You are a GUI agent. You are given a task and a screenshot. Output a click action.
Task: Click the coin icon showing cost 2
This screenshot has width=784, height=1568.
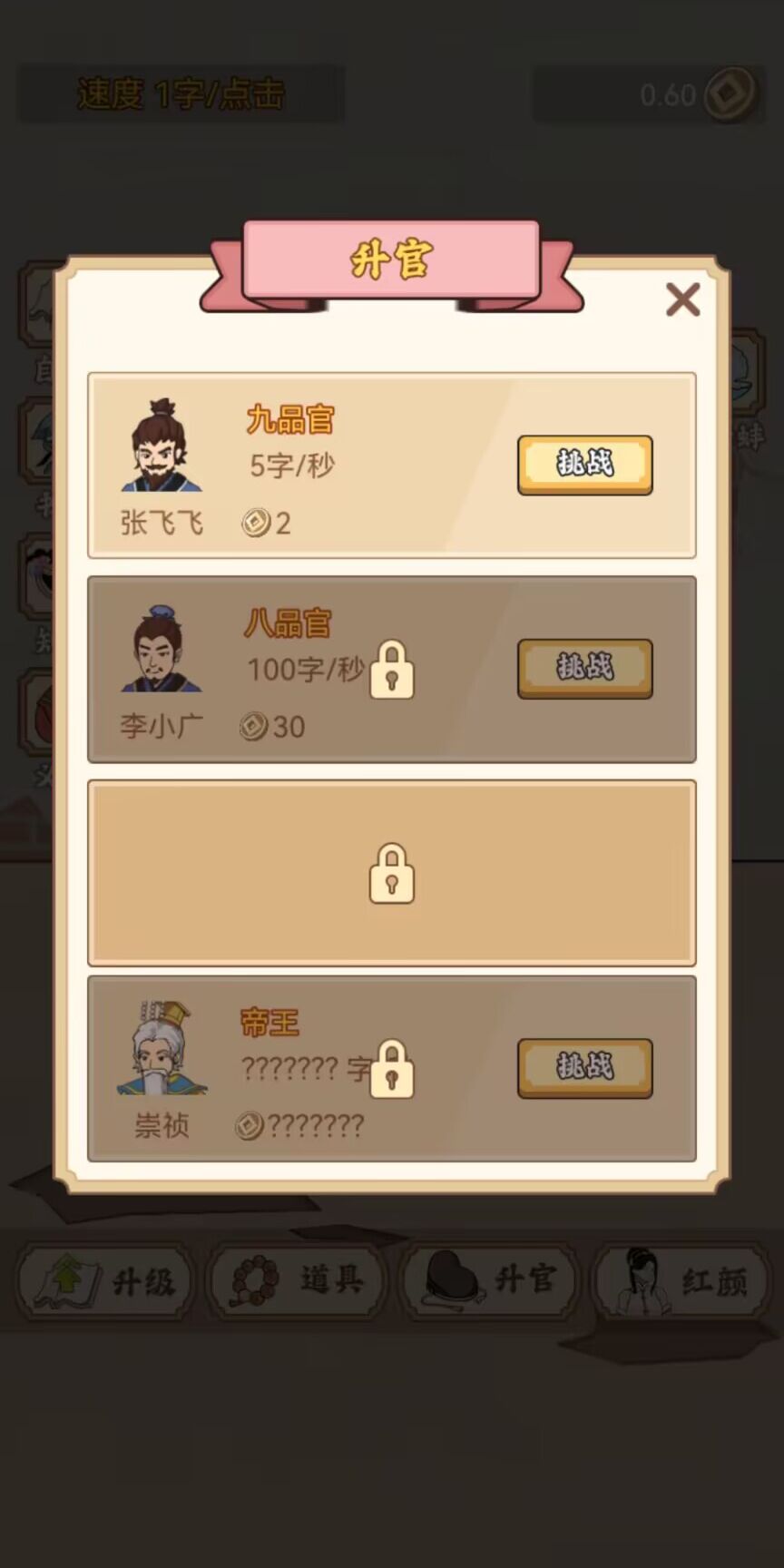coord(257,522)
